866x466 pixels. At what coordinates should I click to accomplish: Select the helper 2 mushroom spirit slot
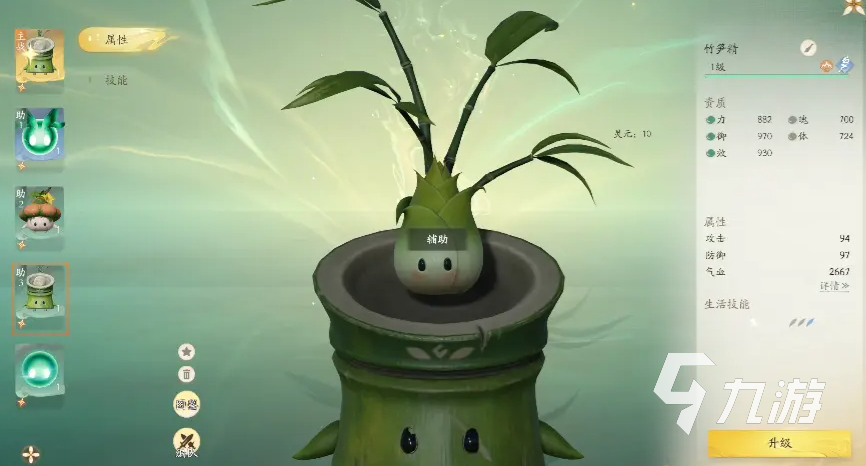pyautogui.click(x=39, y=217)
